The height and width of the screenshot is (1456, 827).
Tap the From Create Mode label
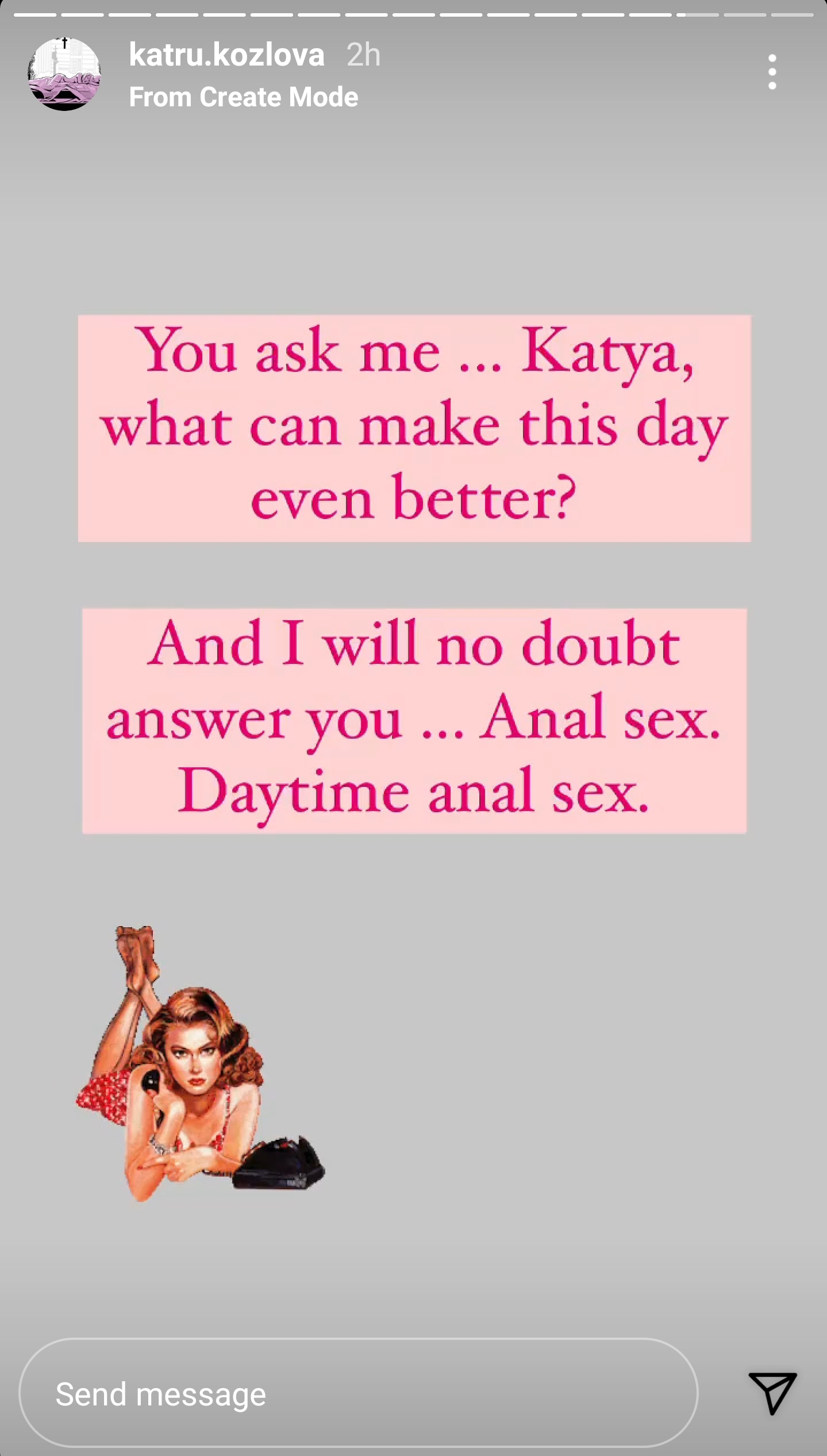coord(243,97)
